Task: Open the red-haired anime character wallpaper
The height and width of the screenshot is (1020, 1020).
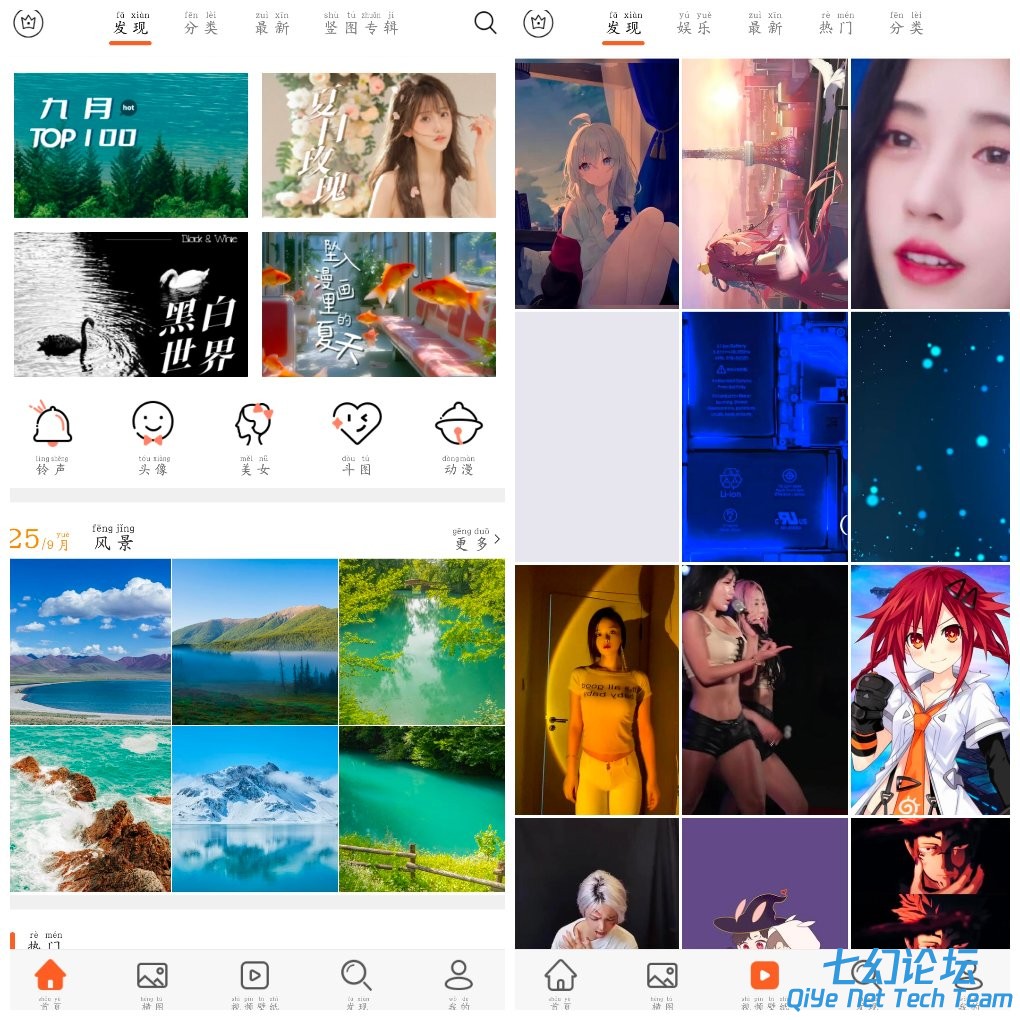Action: point(930,690)
